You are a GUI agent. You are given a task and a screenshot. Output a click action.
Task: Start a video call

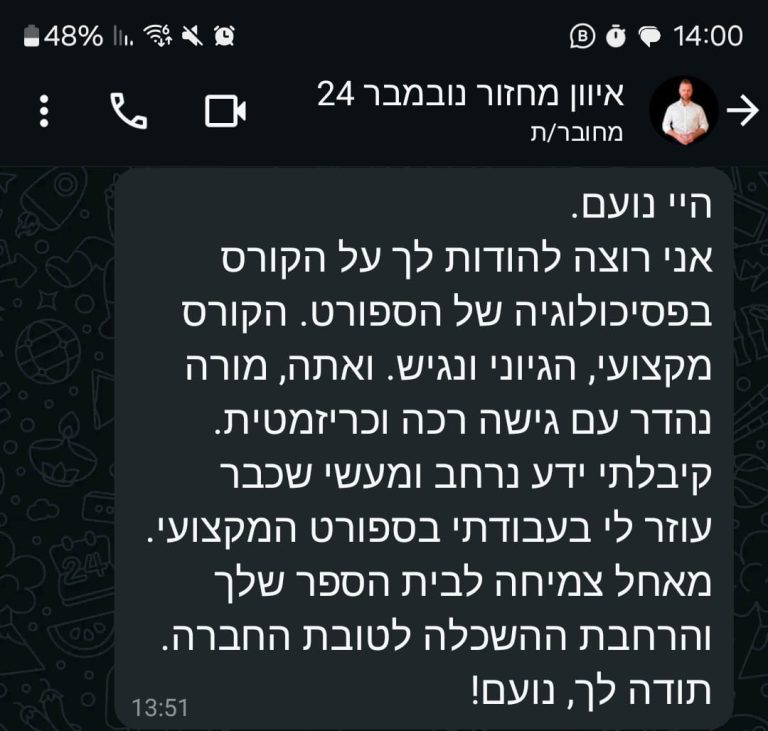(225, 112)
